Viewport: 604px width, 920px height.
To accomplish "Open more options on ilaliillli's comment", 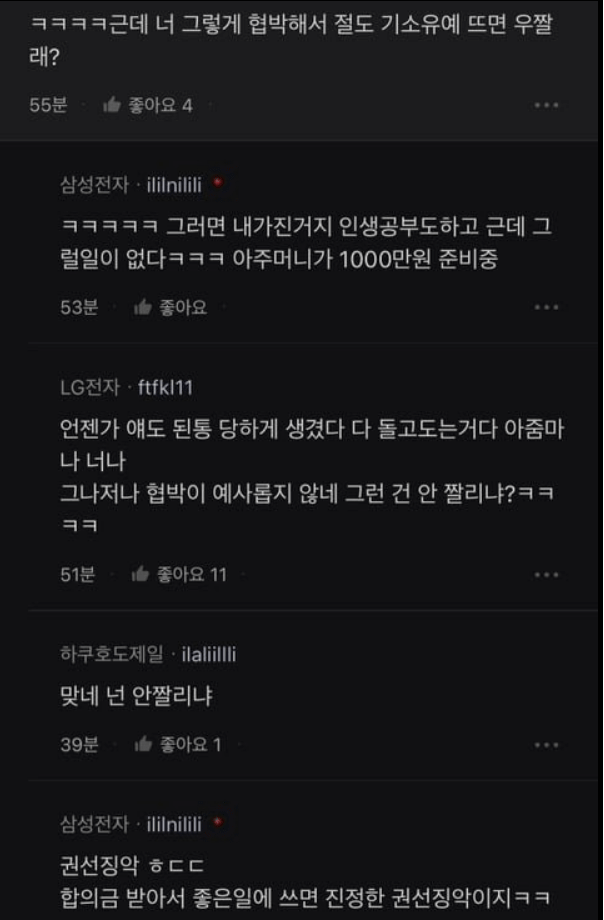I will (x=546, y=745).
